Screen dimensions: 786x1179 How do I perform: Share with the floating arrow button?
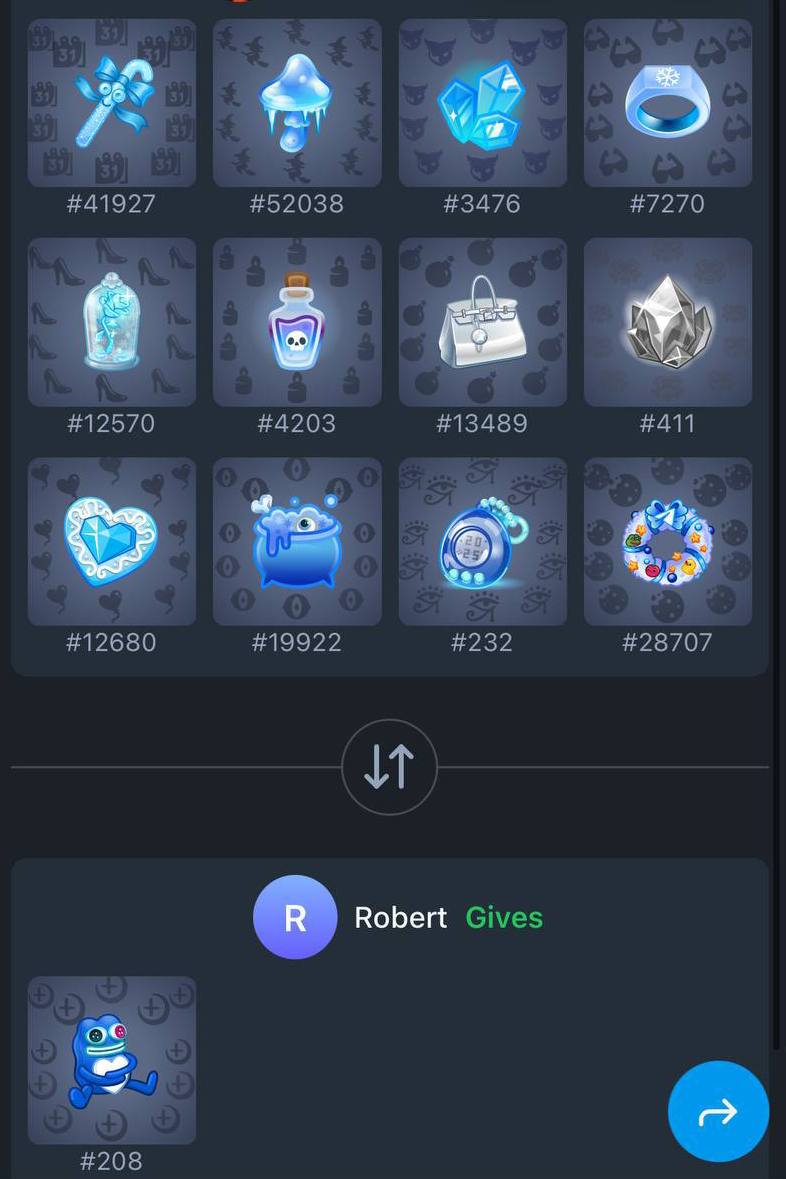[718, 1111]
